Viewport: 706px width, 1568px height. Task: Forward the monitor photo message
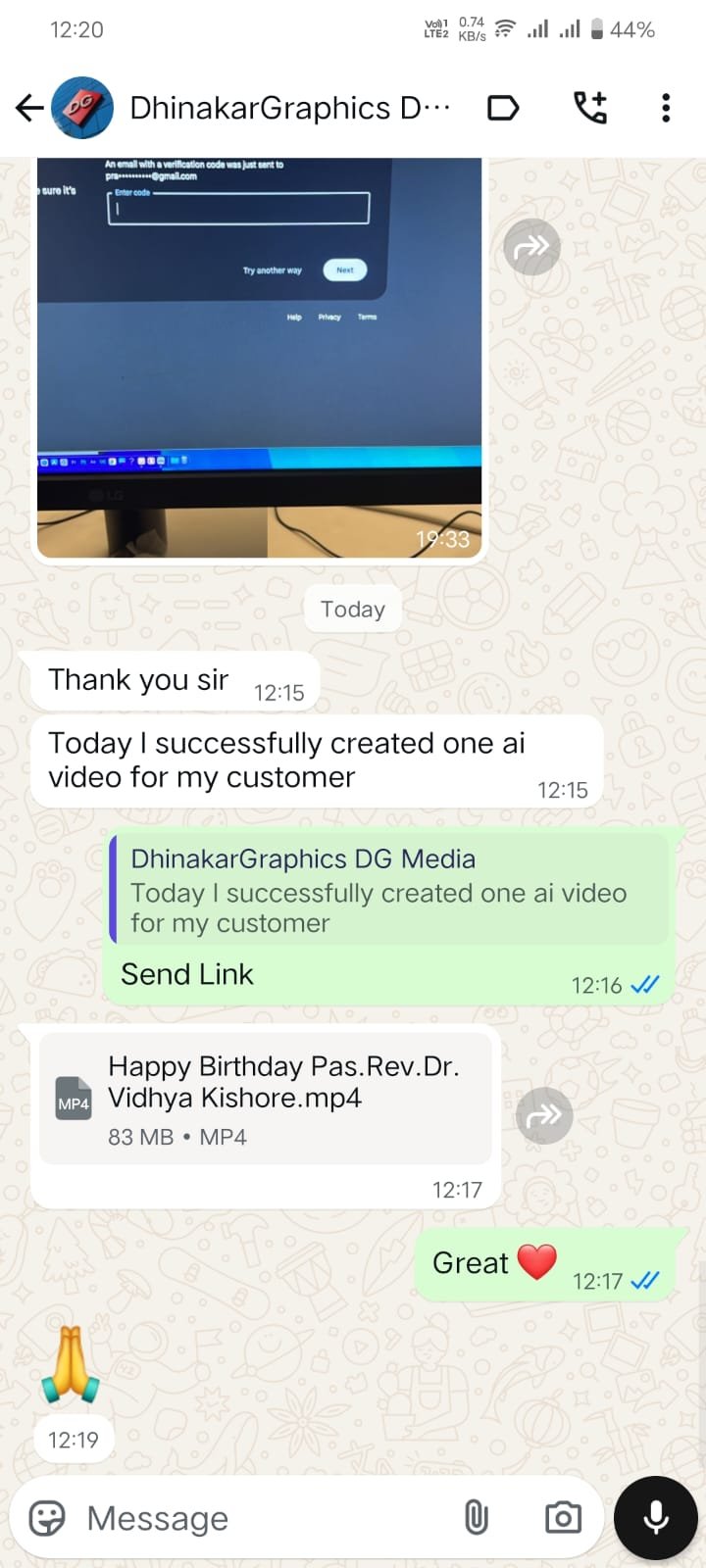[x=531, y=246]
